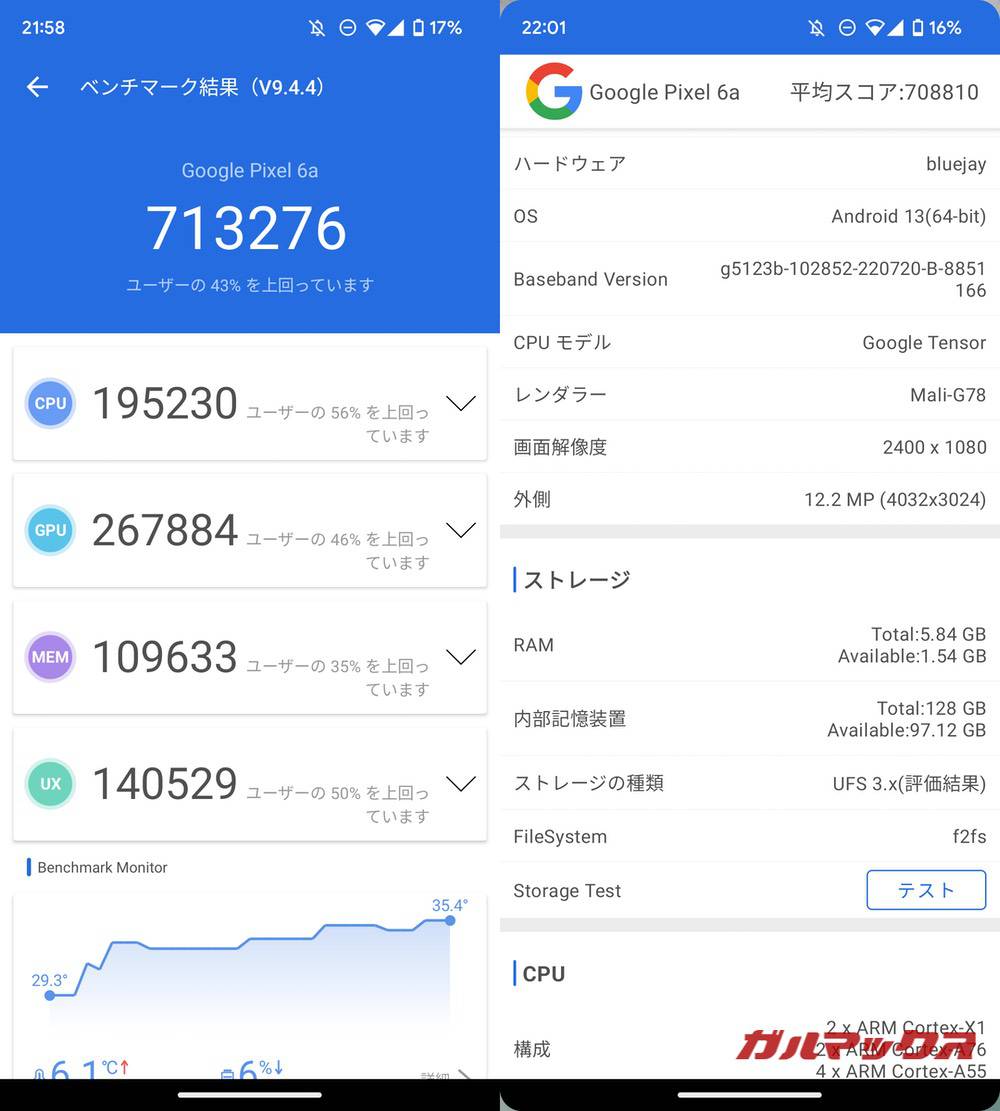Select the purple MEM score badge icon

[x=50, y=657]
